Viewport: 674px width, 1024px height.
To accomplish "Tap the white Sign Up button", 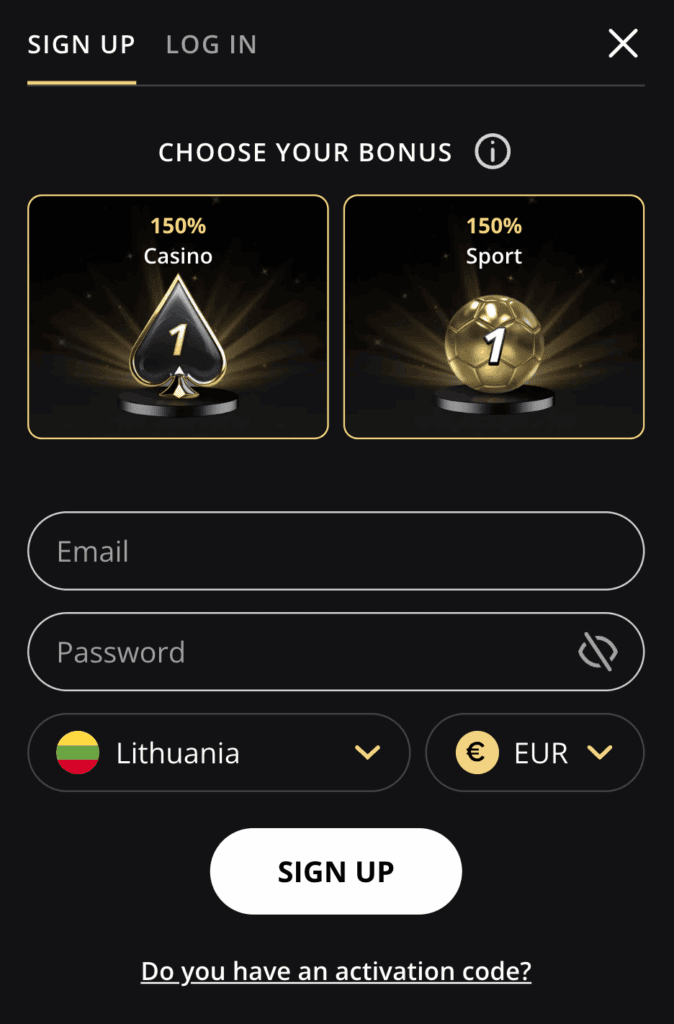I will click(336, 871).
